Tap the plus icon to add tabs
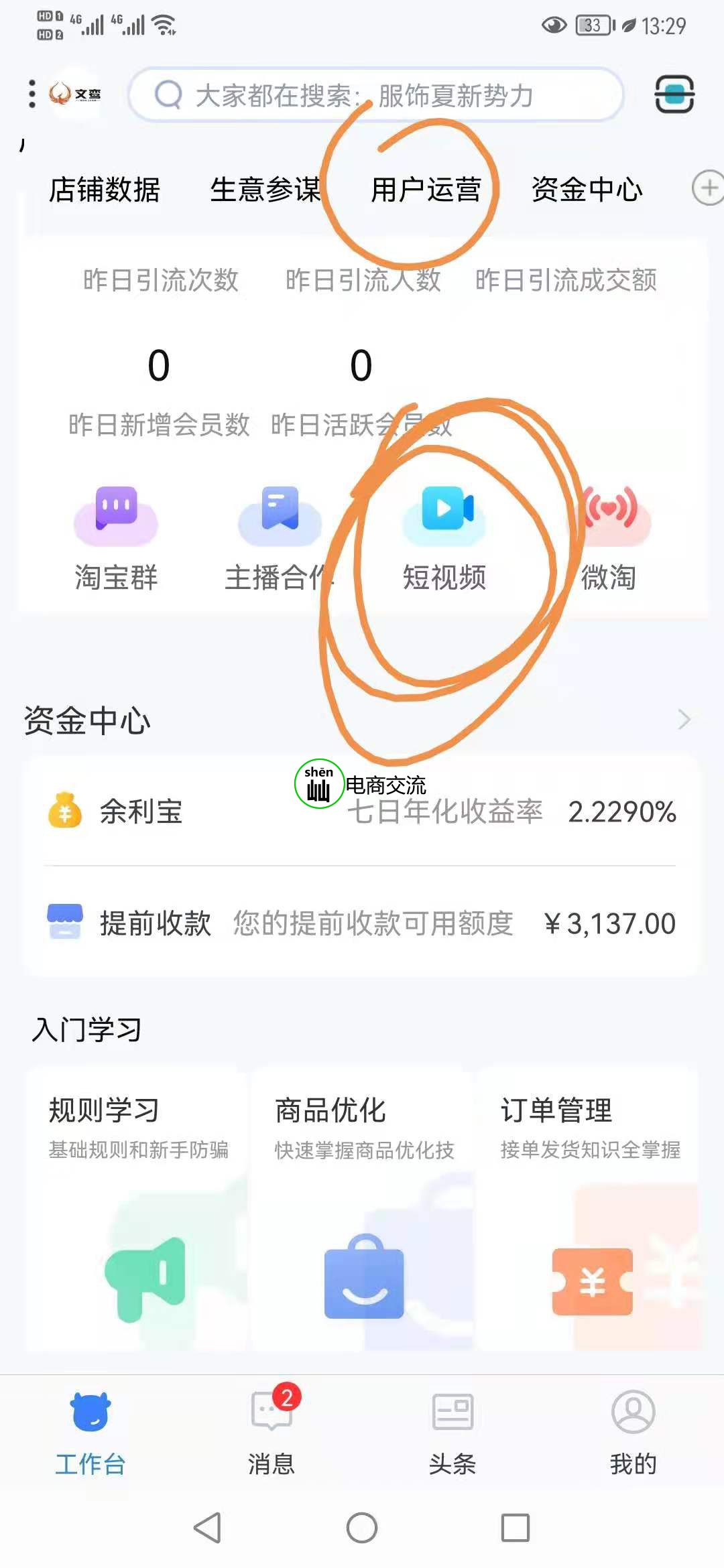724x1568 pixels. tap(707, 188)
